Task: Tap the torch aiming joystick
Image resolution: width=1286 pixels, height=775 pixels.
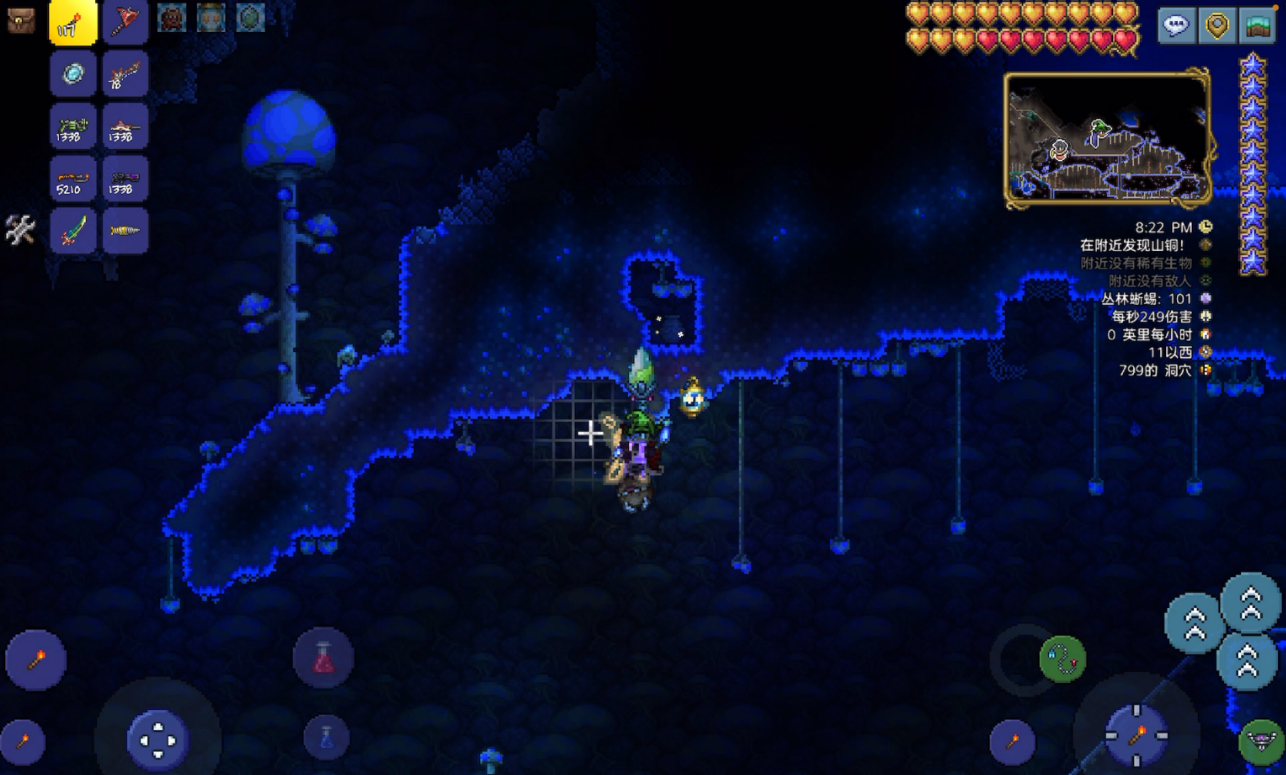Action: [1136, 736]
